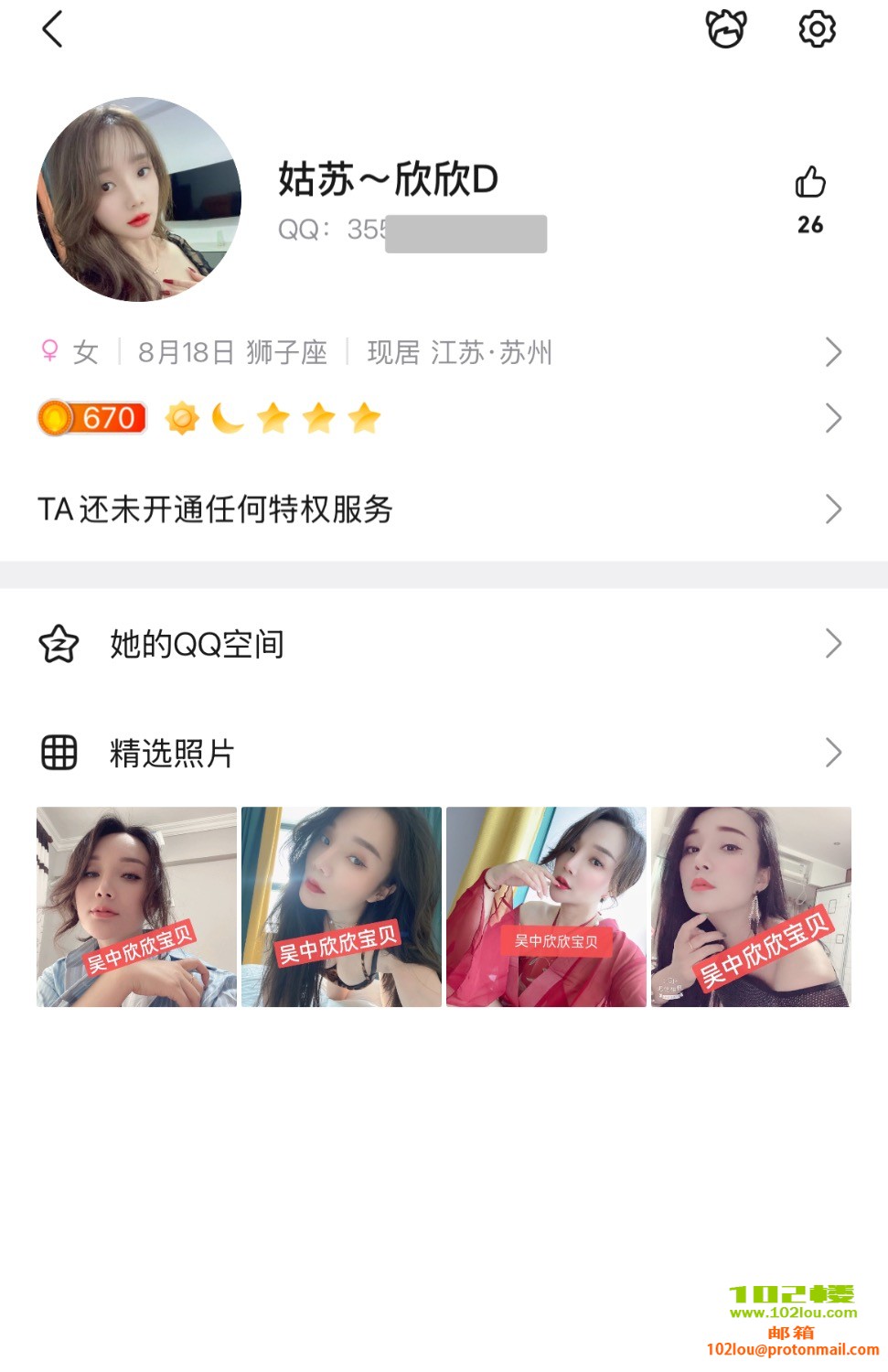Open the personal info row with 狮子座
The width and height of the screenshot is (888, 1372).
(439, 352)
